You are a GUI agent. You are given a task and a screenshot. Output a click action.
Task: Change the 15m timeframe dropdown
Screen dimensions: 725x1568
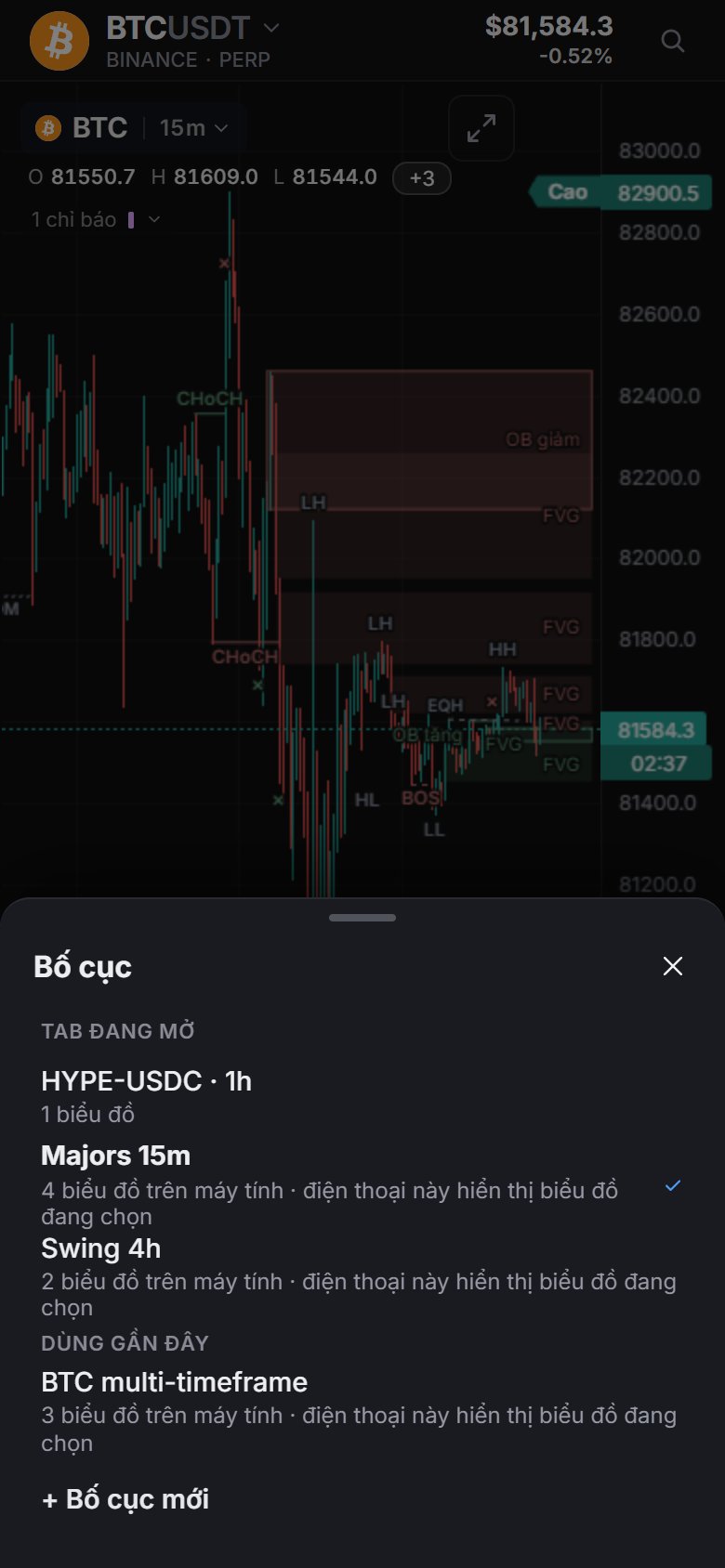(x=193, y=127)
